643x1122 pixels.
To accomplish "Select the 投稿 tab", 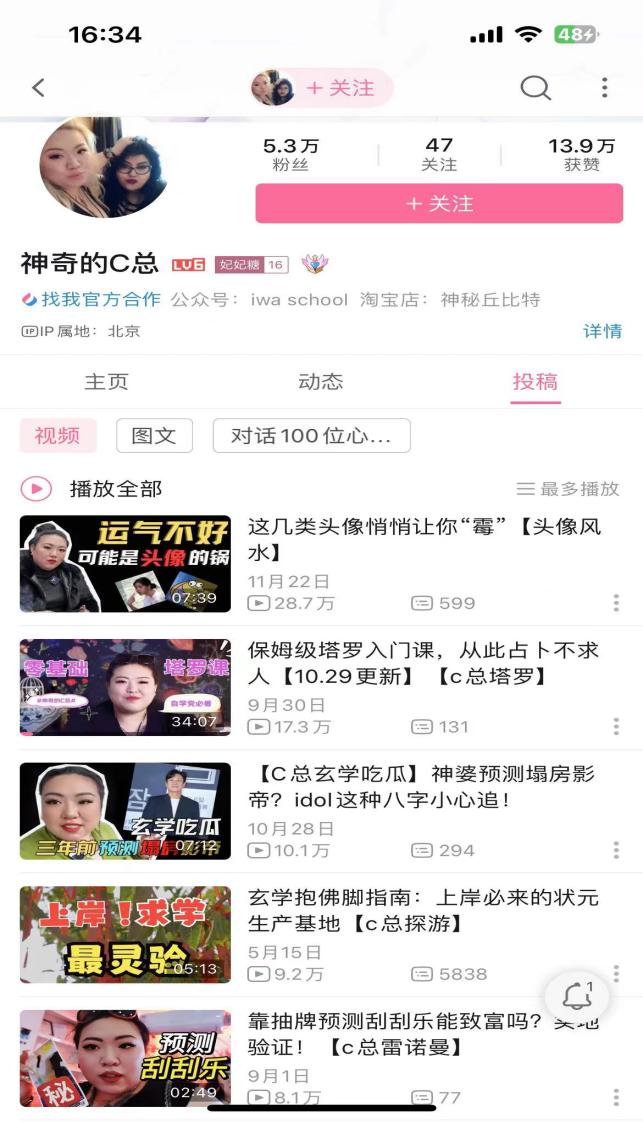I will tap(535, 381).
